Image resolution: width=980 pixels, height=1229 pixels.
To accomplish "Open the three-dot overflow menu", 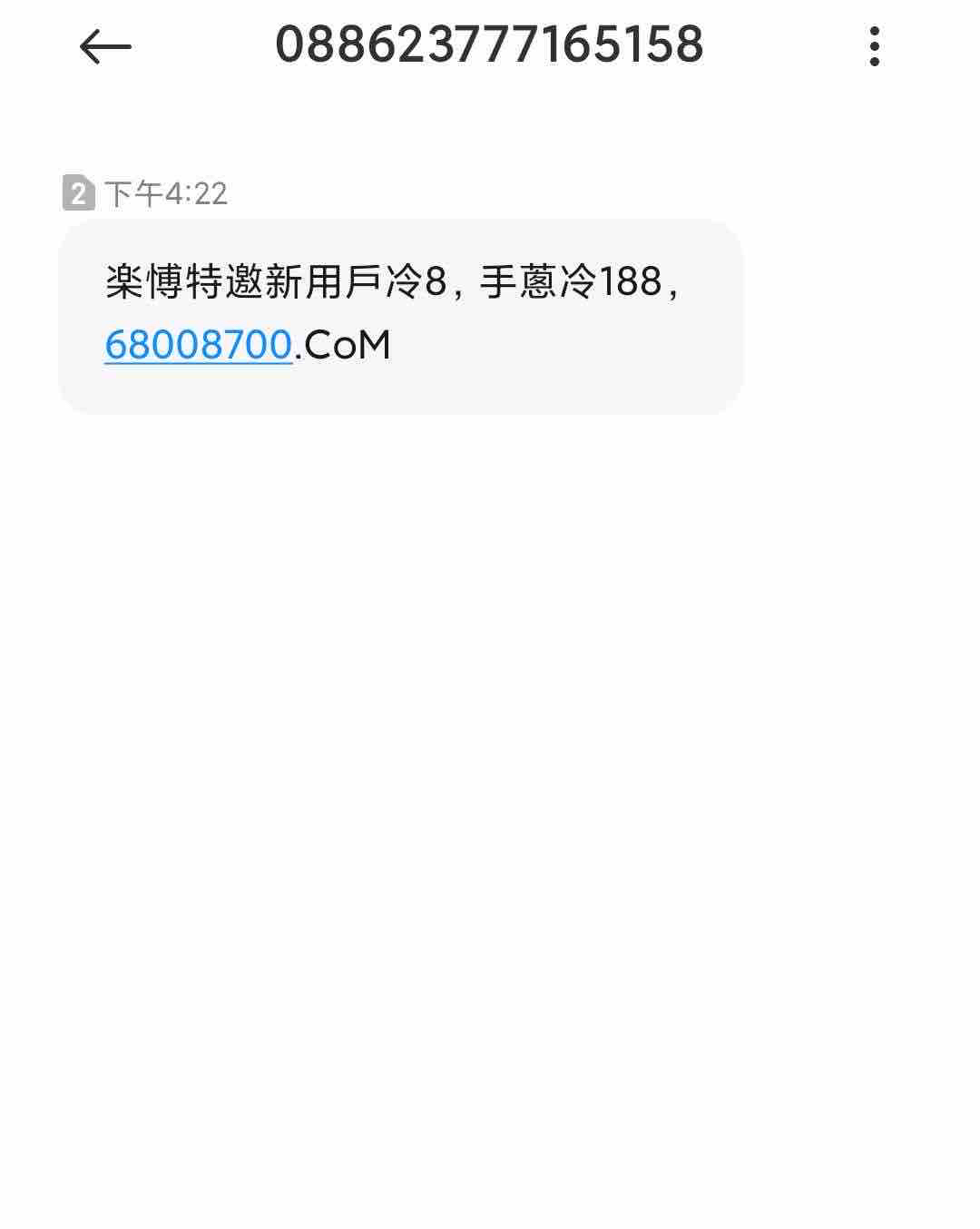I will [874, 46].
